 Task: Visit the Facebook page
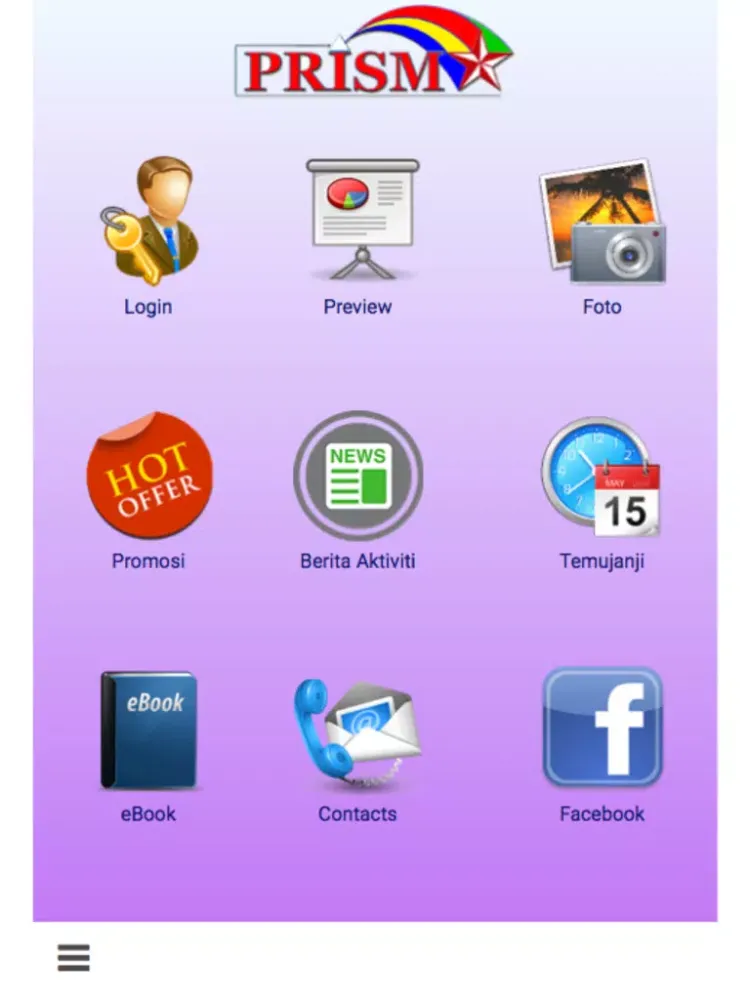(x=602, y=728)
